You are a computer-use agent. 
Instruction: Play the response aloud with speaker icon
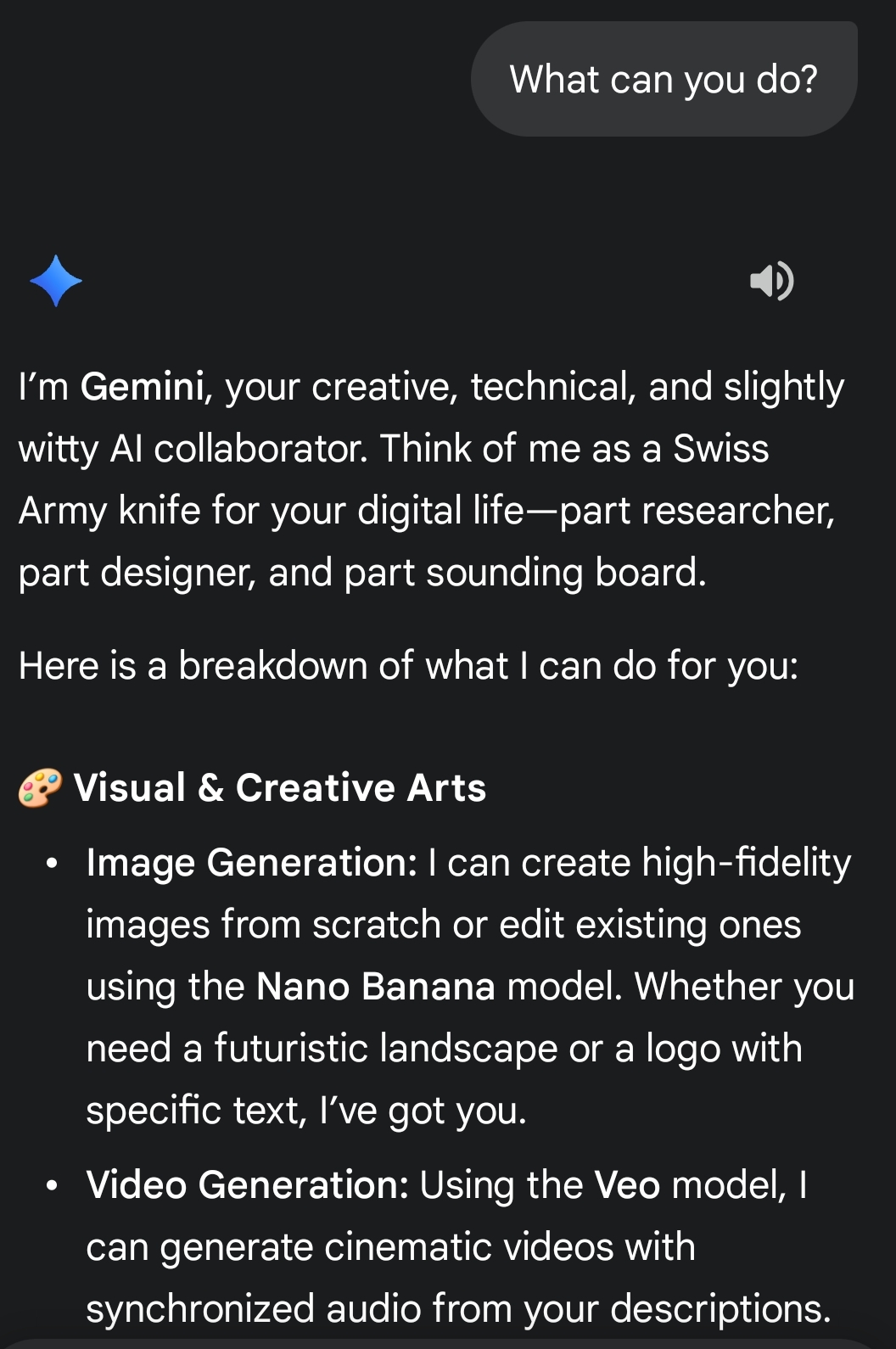(x=771, y=281)
